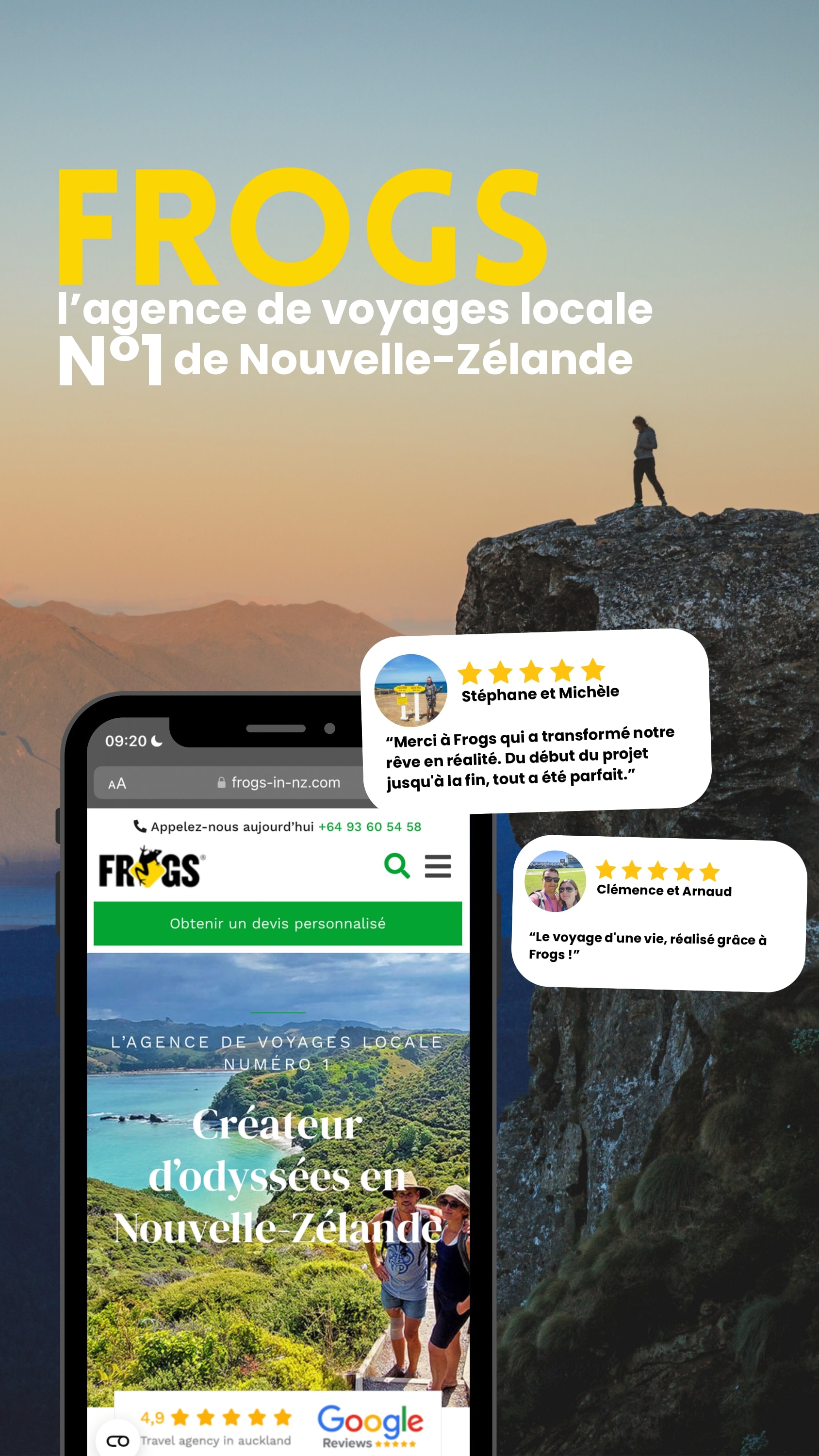819x1456 pixels.
Task: Call the number +64 93 60 54 58
Action: click(x=369, y=827)
